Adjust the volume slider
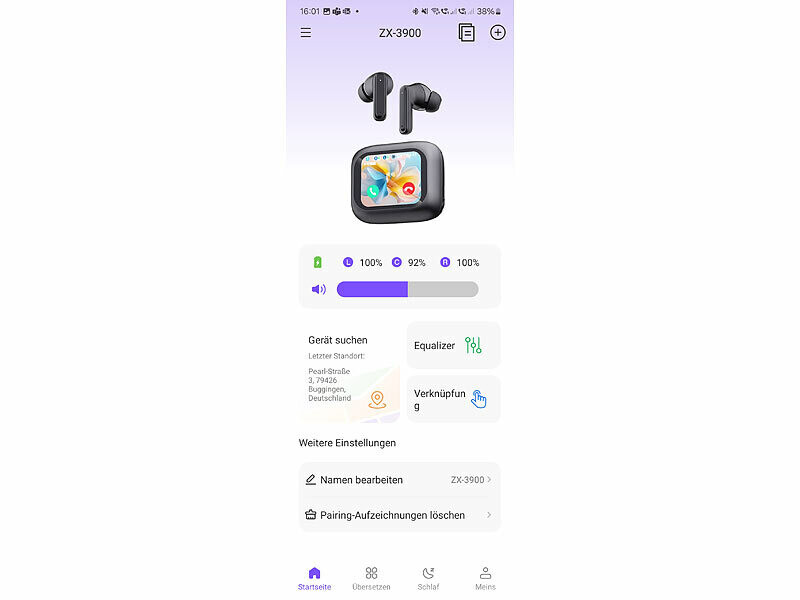This screenshot has height=600, width=800. [x=407, y=289]
